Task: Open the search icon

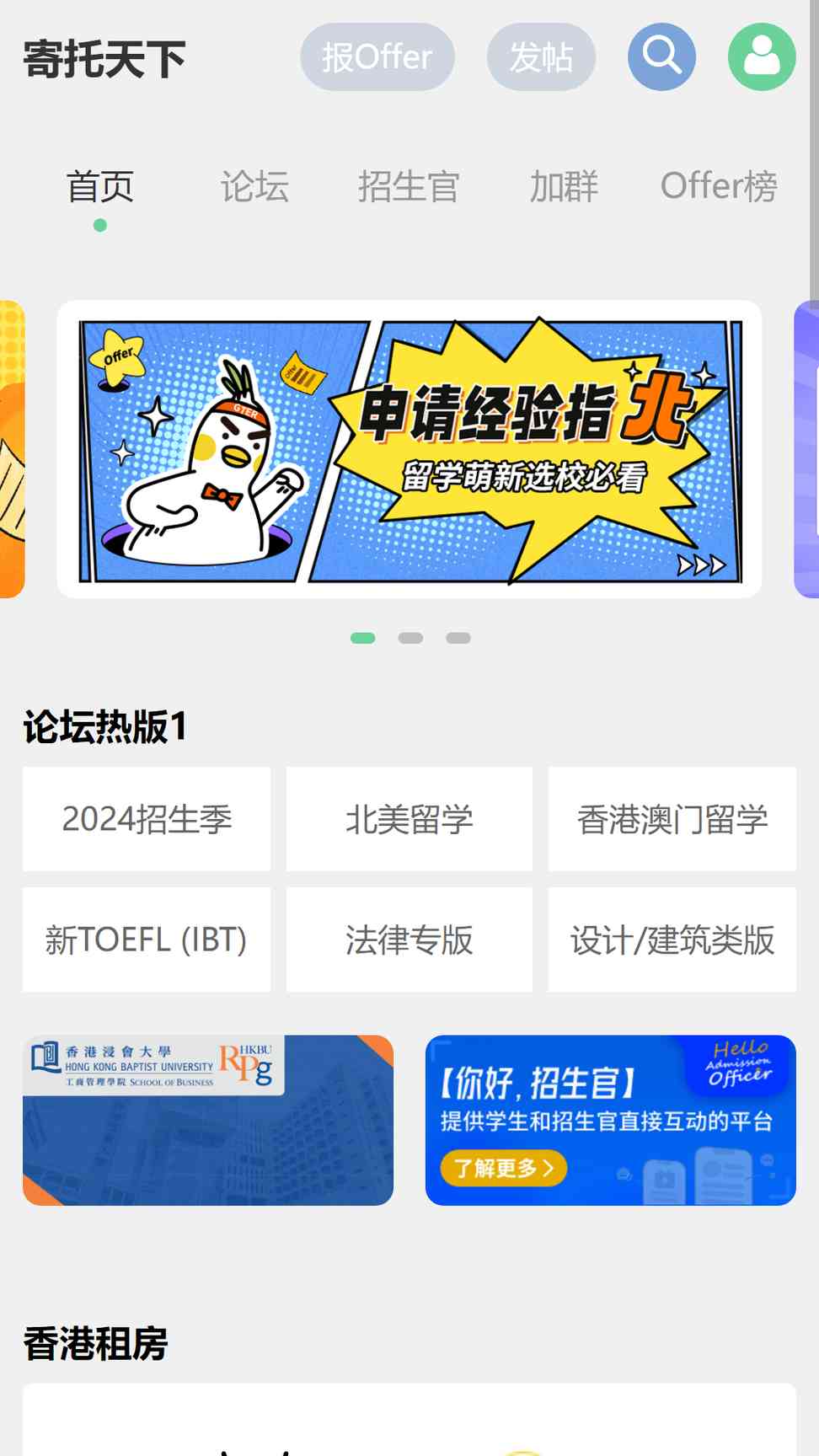Action: (x=661, y=56)
